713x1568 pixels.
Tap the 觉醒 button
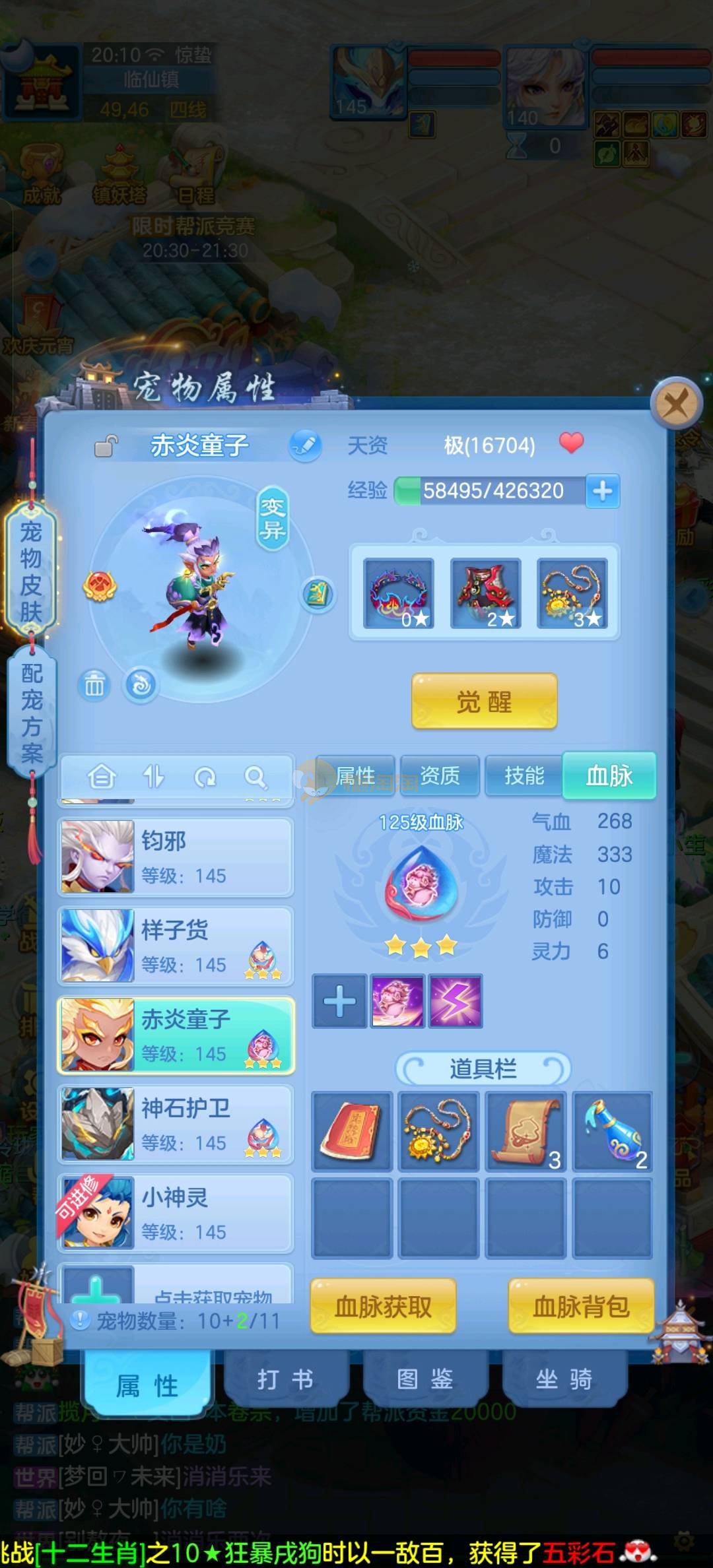coord(485,702)
